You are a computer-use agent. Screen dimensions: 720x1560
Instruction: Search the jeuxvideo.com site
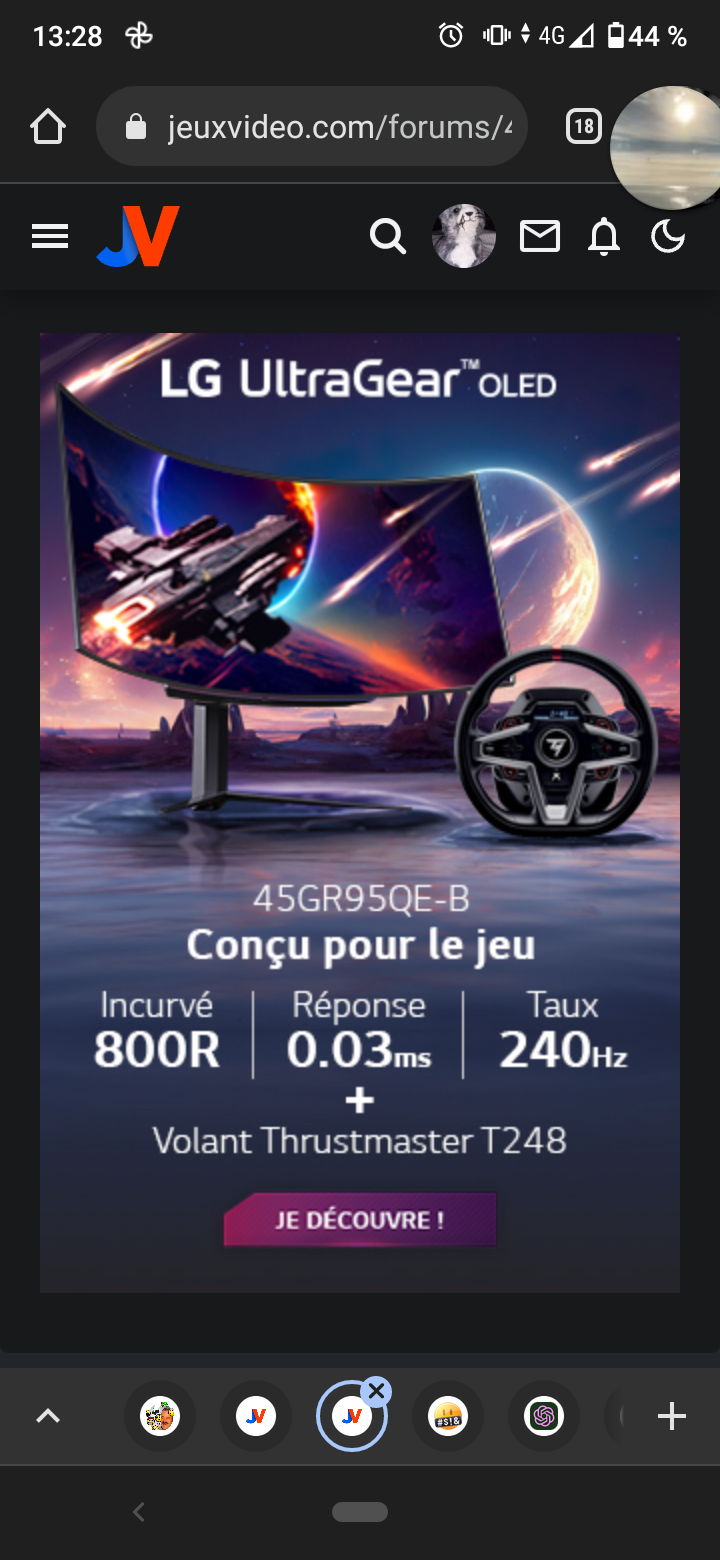(387, 237)
